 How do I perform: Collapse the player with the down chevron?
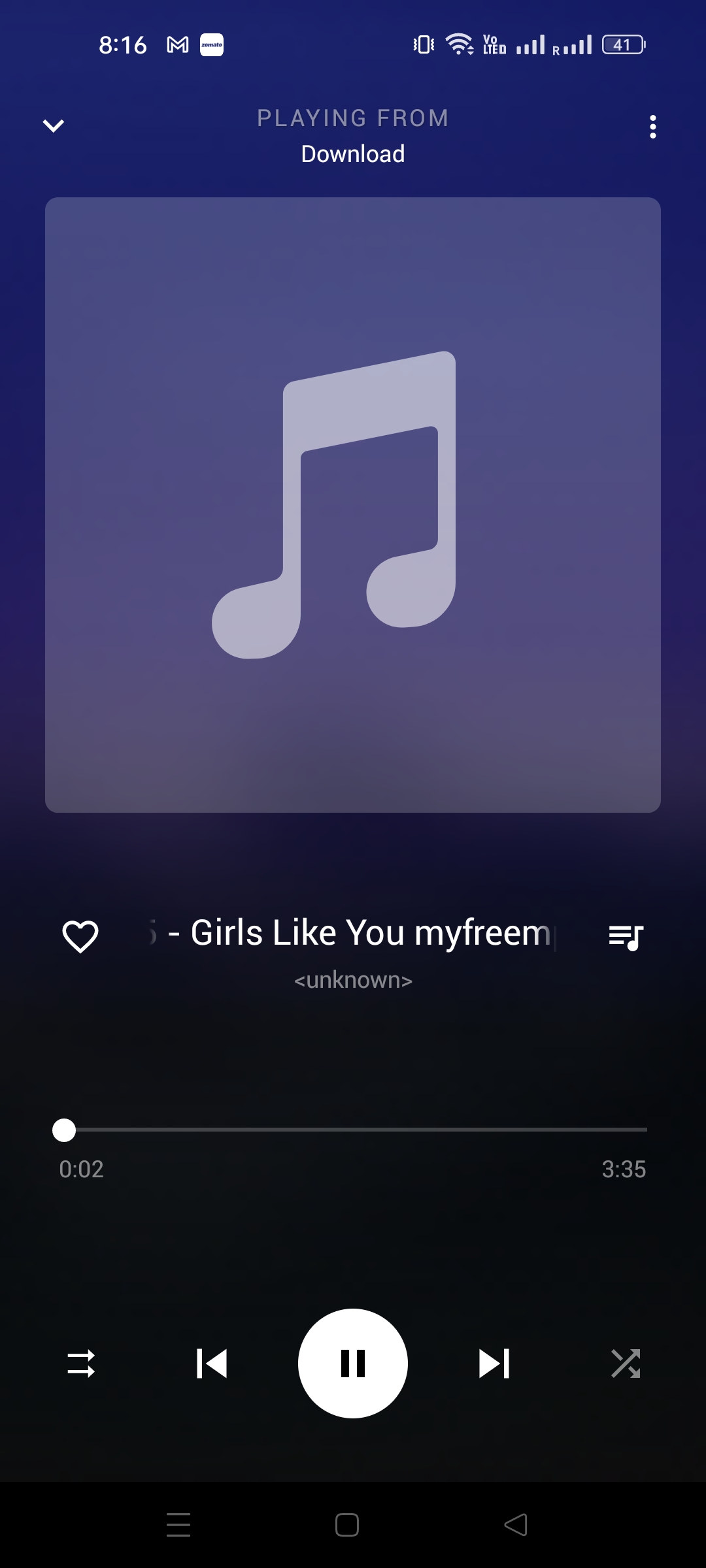(x=54, y=125)
